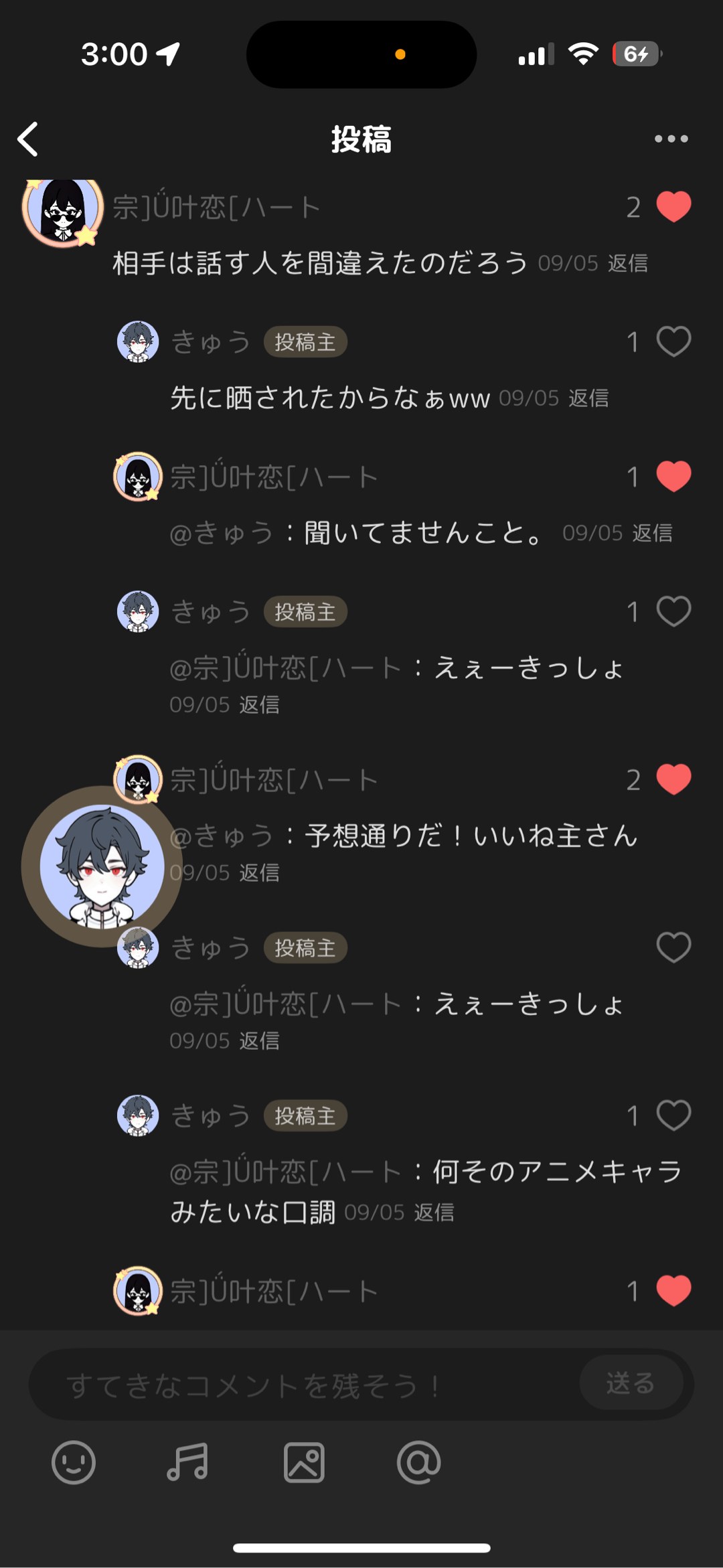Tap the 送る send button

[631, 1383]
